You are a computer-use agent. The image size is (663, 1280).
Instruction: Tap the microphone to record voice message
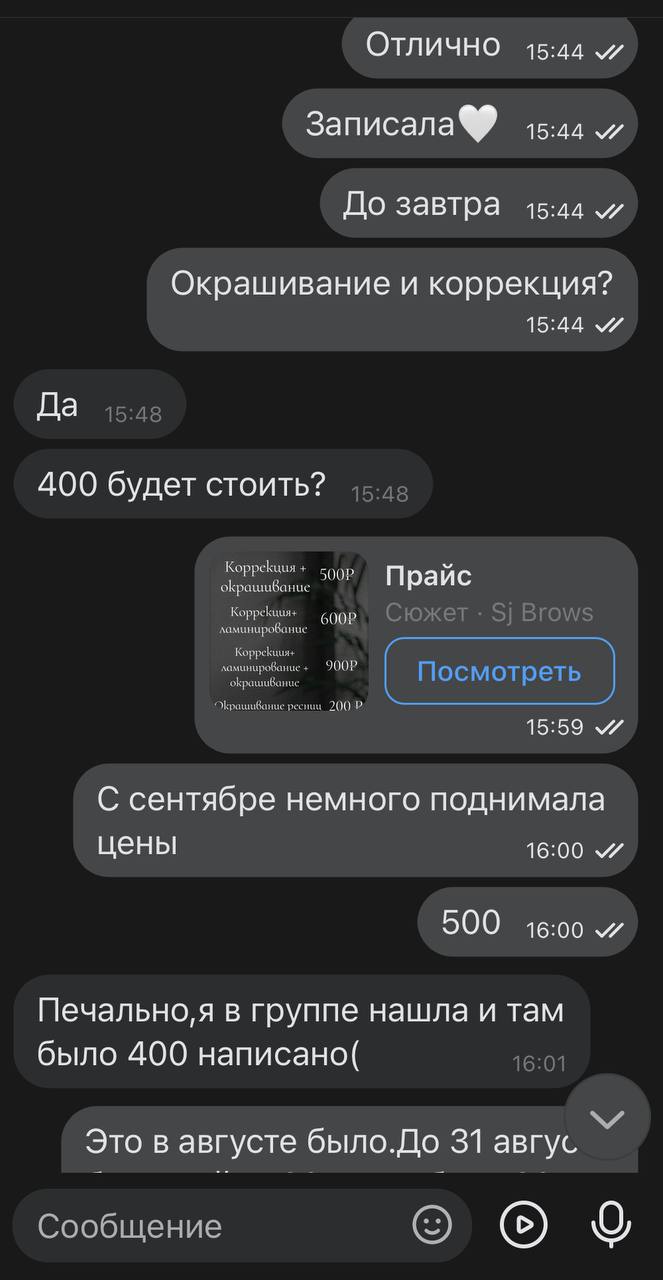click(610, 1224)
